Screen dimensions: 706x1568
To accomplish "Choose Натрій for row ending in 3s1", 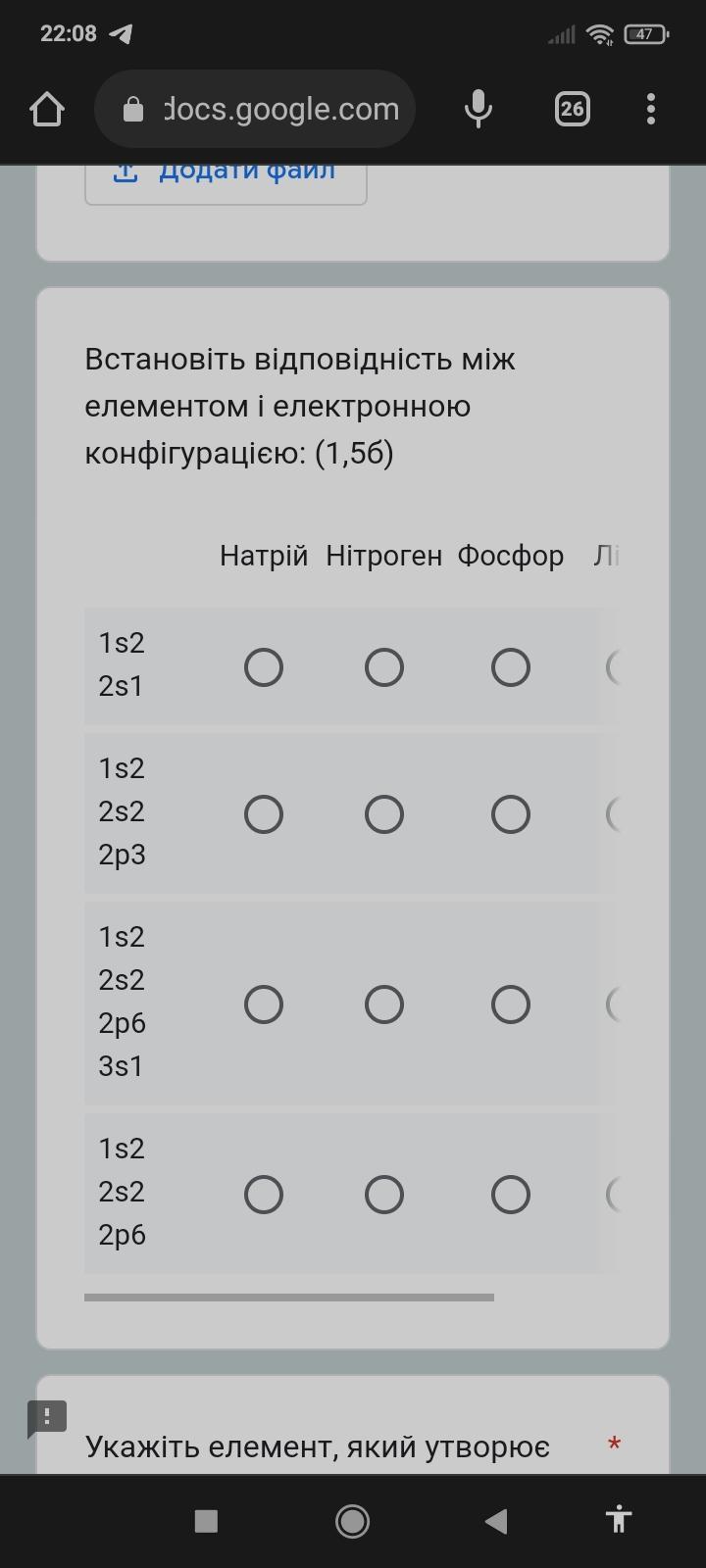I will pyautogui.click(x=264, y=1004).
